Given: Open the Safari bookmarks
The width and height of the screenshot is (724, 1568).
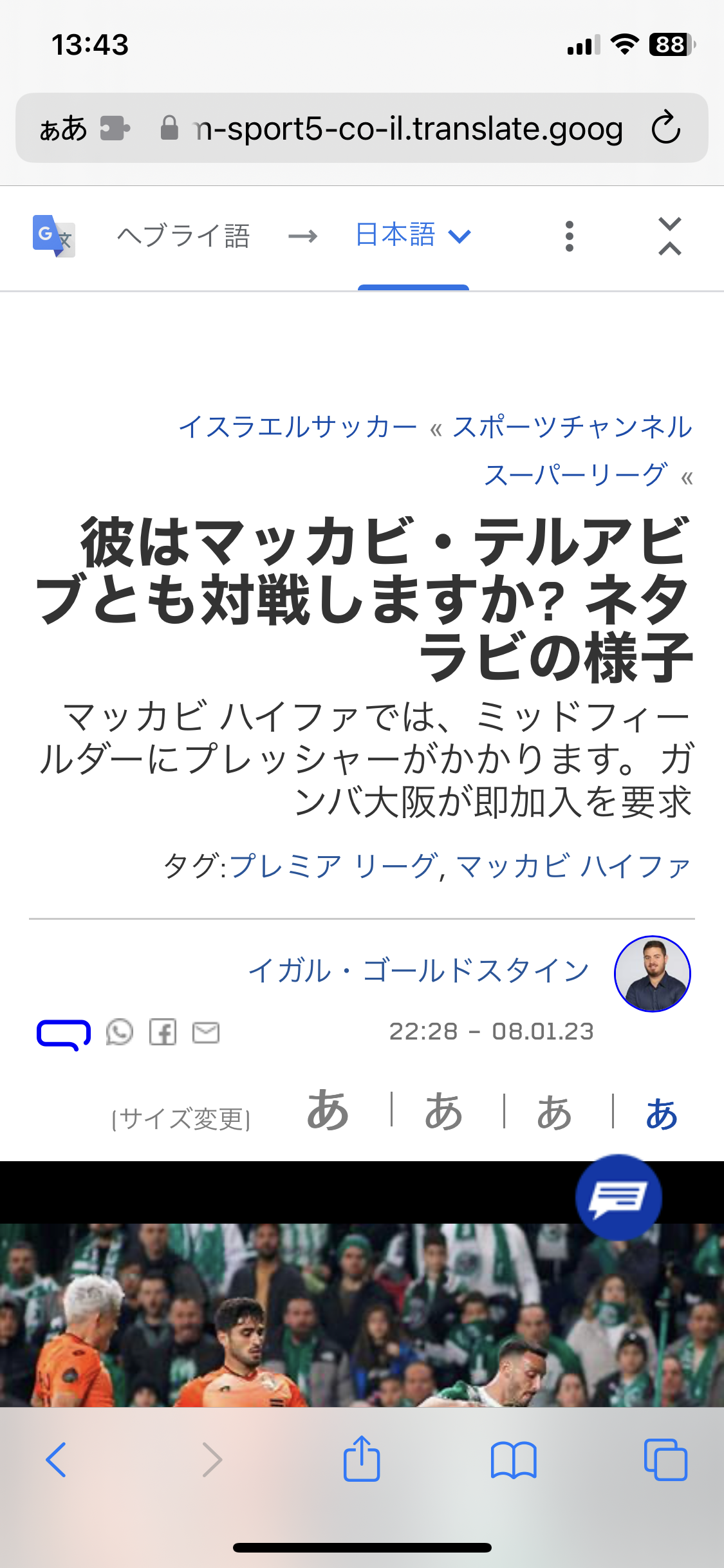Looking at the screenshot, I should point(513,1459).
